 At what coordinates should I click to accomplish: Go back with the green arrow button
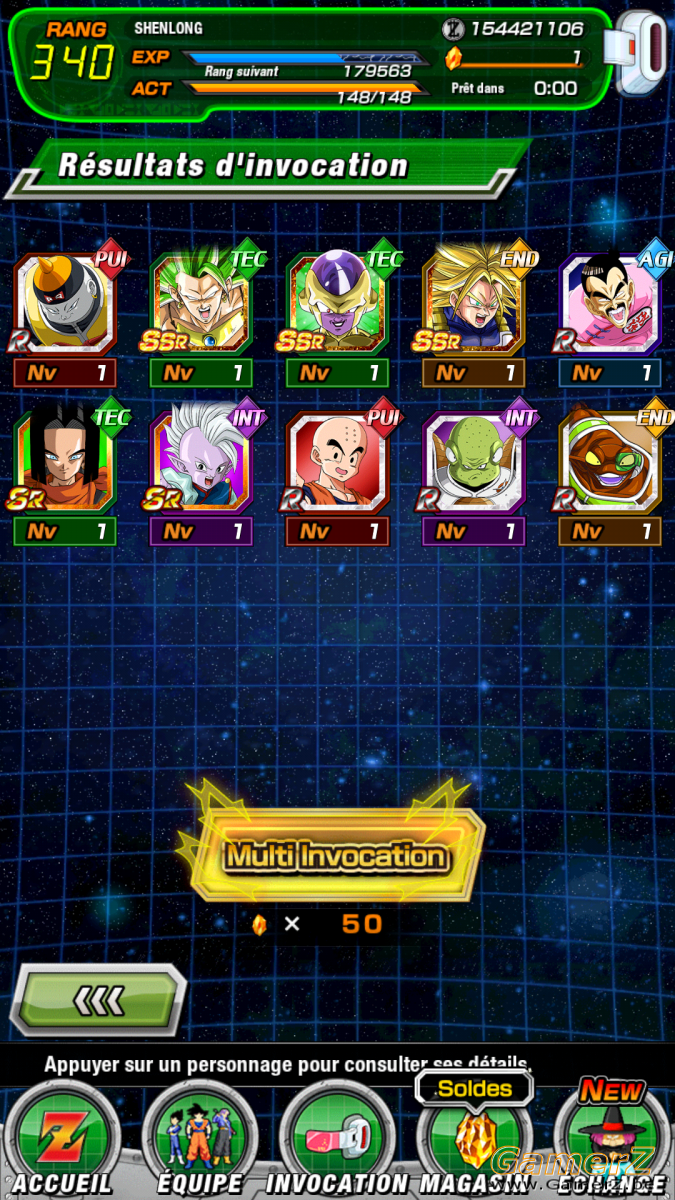click(x=98, y=999)
